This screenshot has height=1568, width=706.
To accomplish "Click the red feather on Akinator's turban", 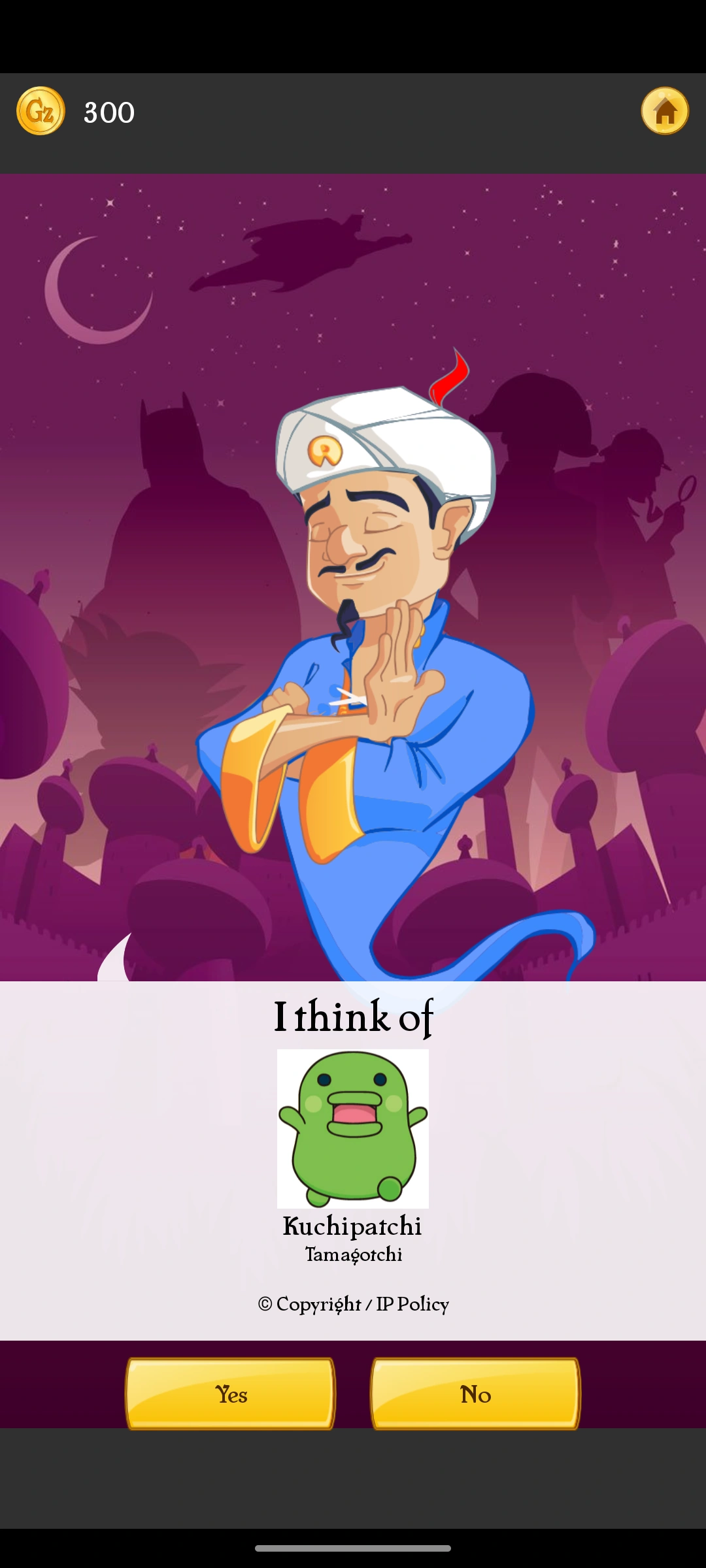I will point(446,379).
